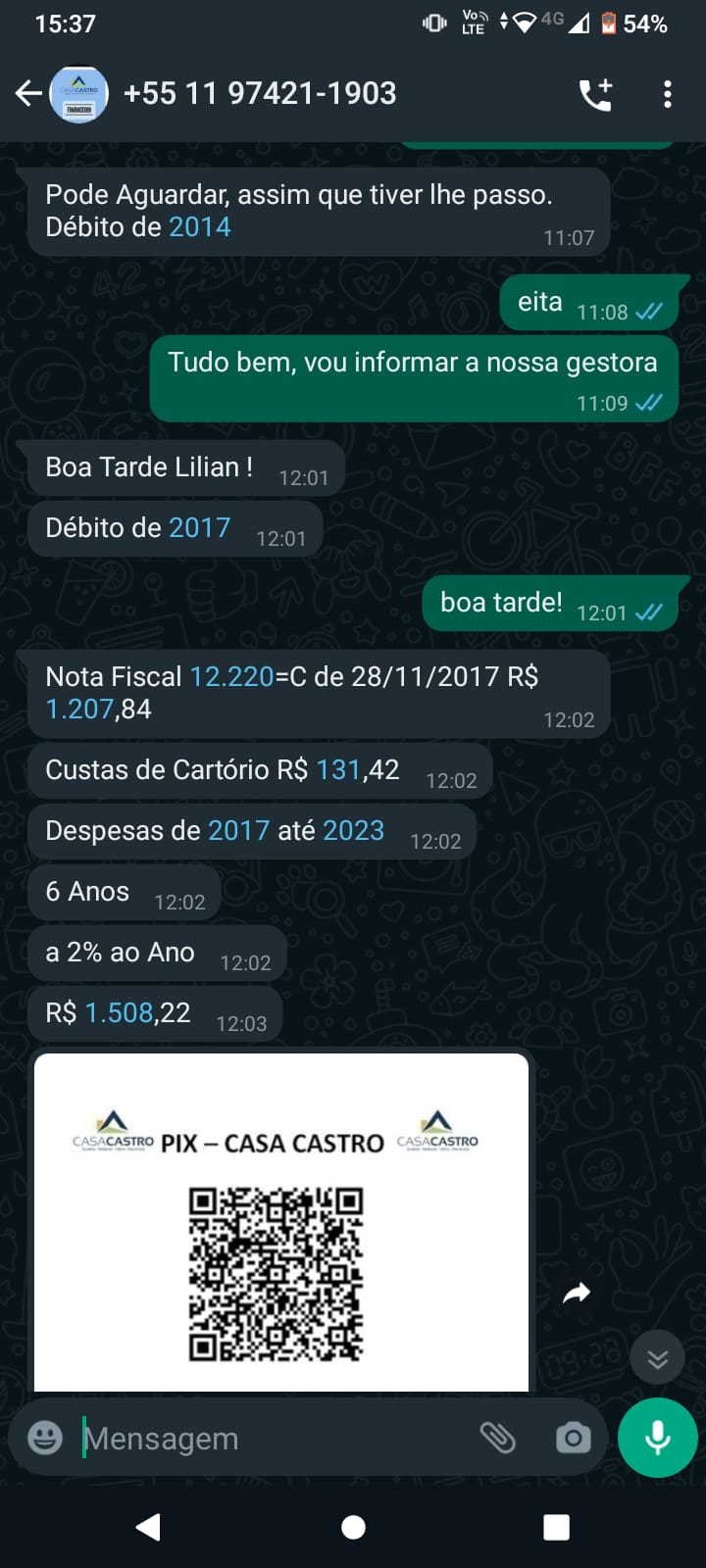This screenshot has width=706, height=1568.
Task: Attach a file with the paperclip
Action: click(497, 1438)
